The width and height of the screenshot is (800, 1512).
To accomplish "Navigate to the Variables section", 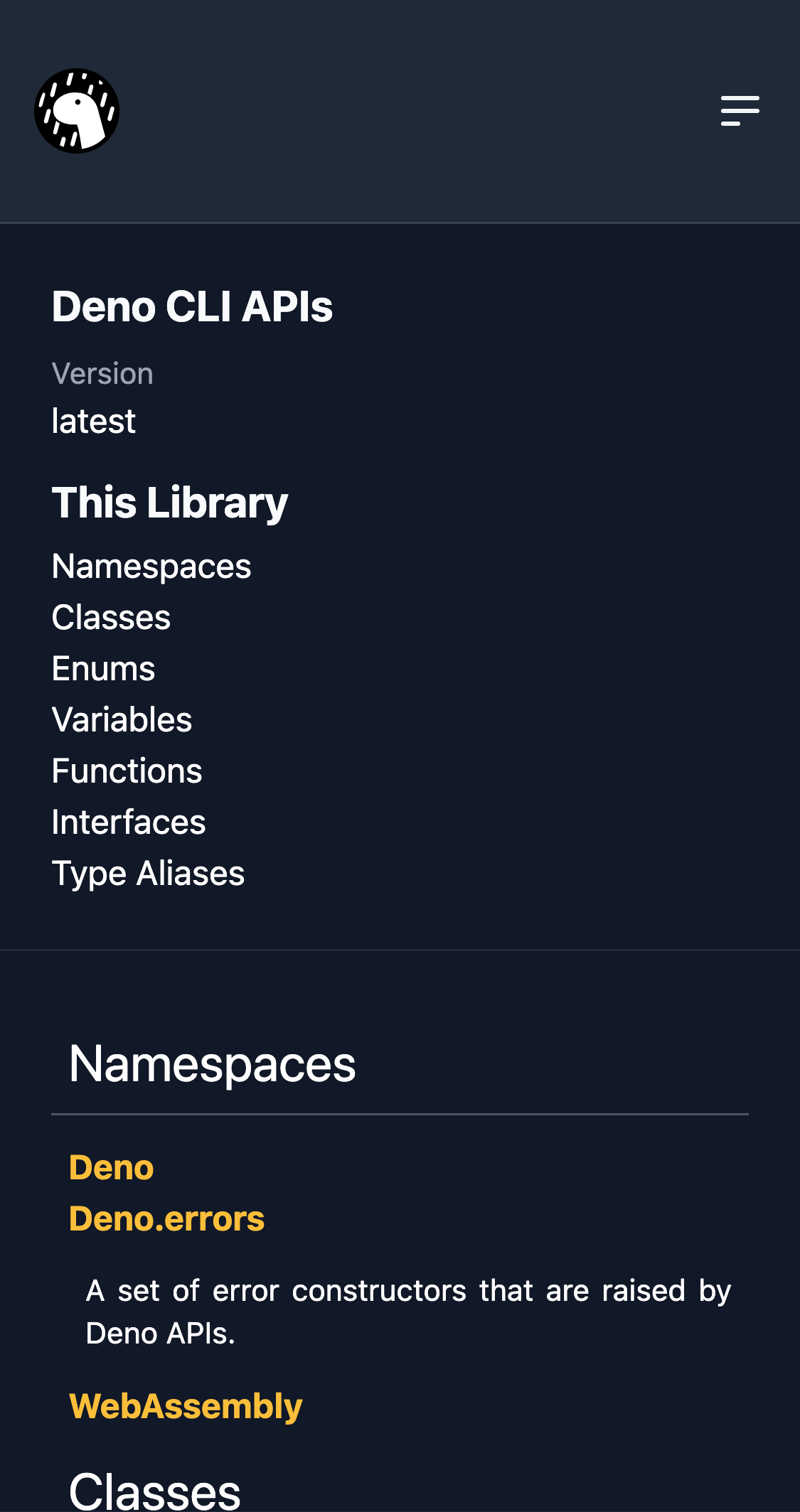I will coord(122,720).
